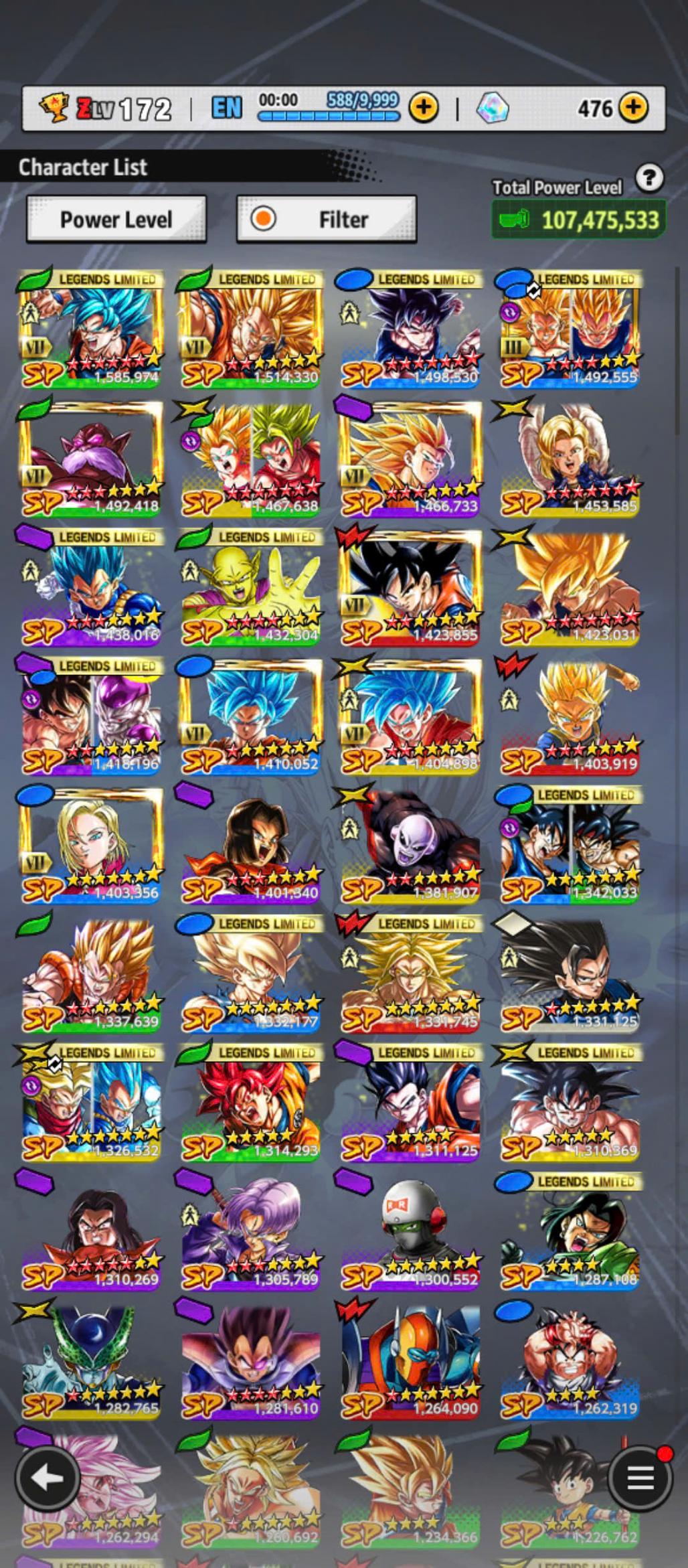This screenshot has height=1568, width=688.
Task: Open the hamburger menu button
Action: coord(640,1478)
